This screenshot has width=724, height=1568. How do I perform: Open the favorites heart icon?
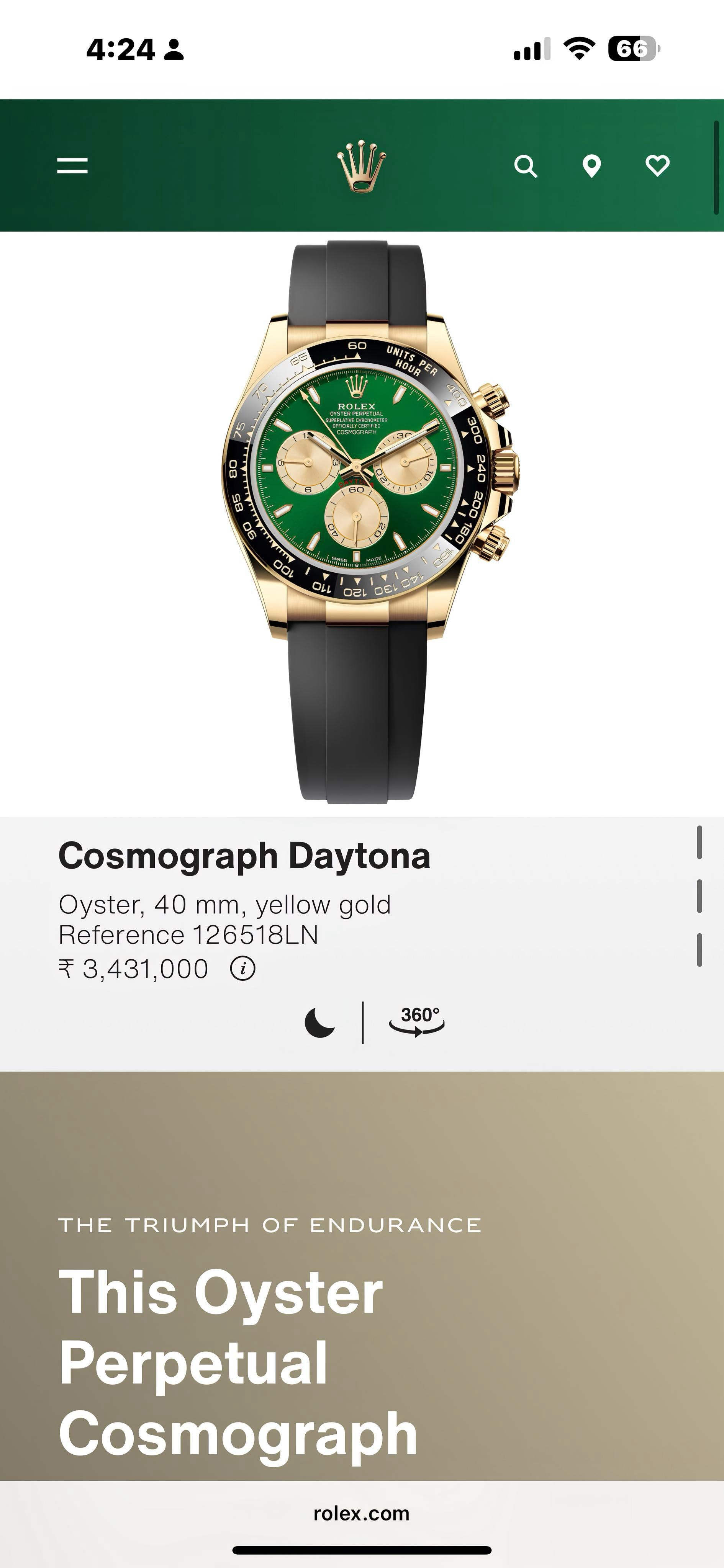pyautogui.click(x=658, y=165)
